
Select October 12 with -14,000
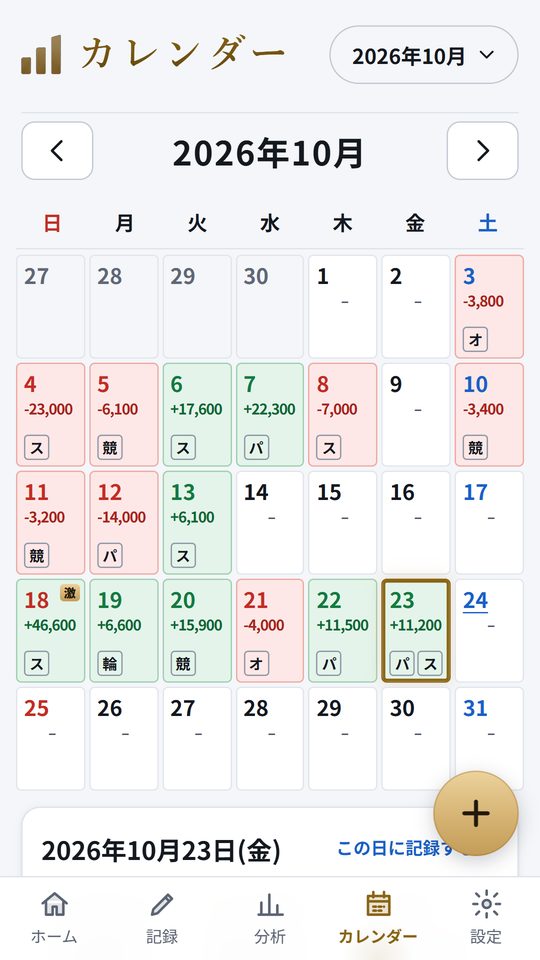click(124, 522)
